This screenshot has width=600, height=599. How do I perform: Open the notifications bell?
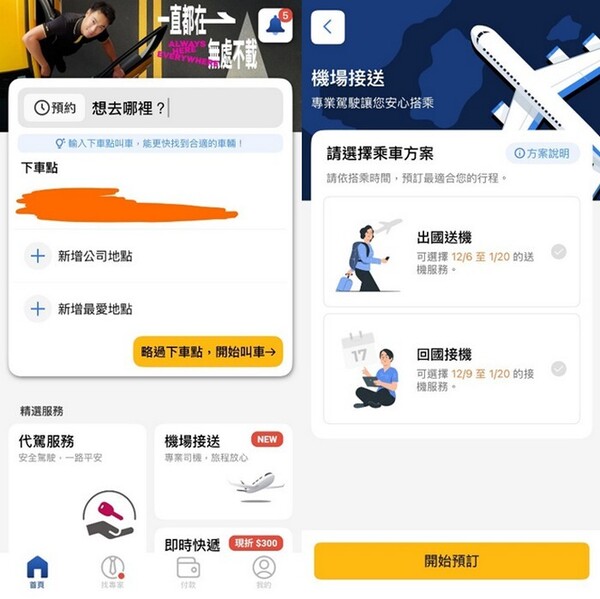[x=274, y=26]
